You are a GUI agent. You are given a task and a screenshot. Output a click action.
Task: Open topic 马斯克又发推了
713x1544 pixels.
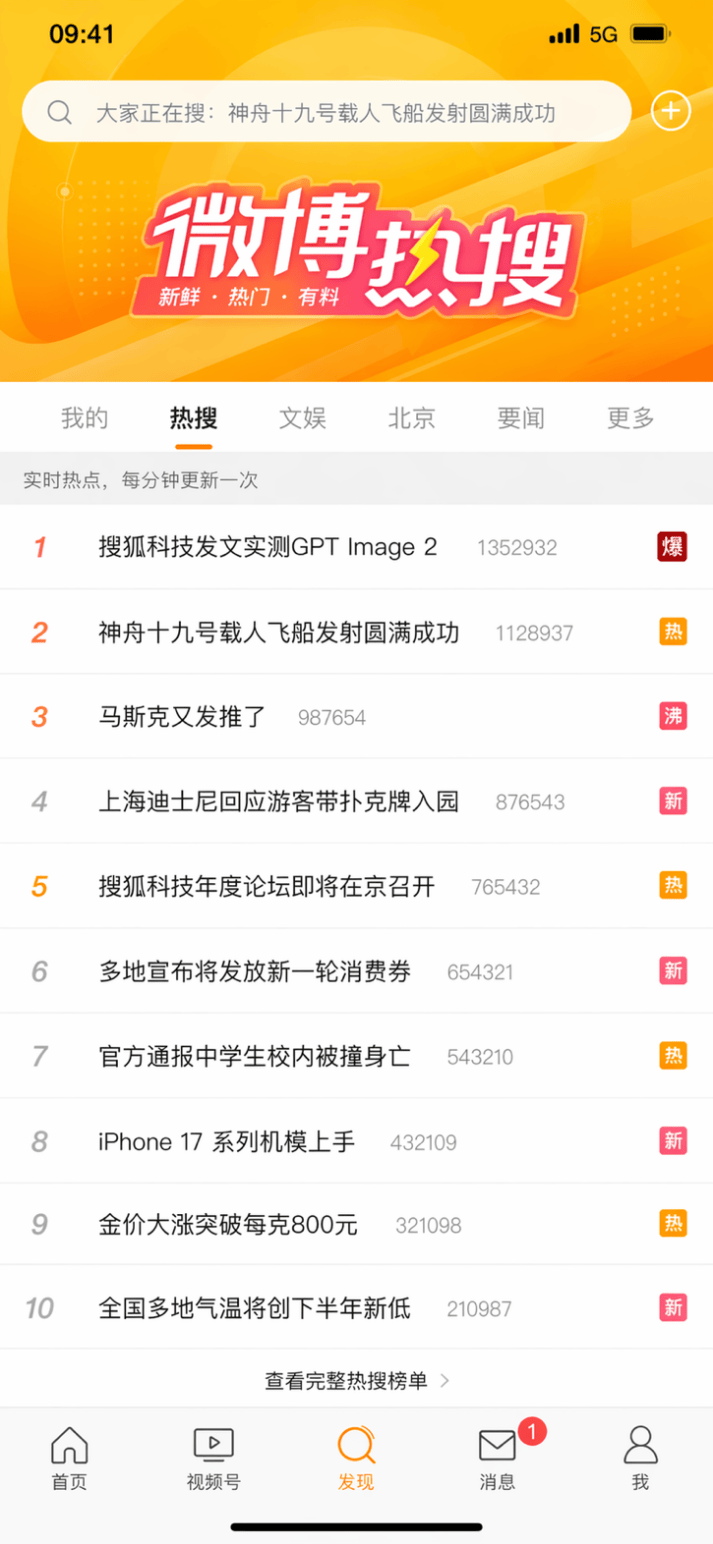pyautogui.click(x=183, y=717)
